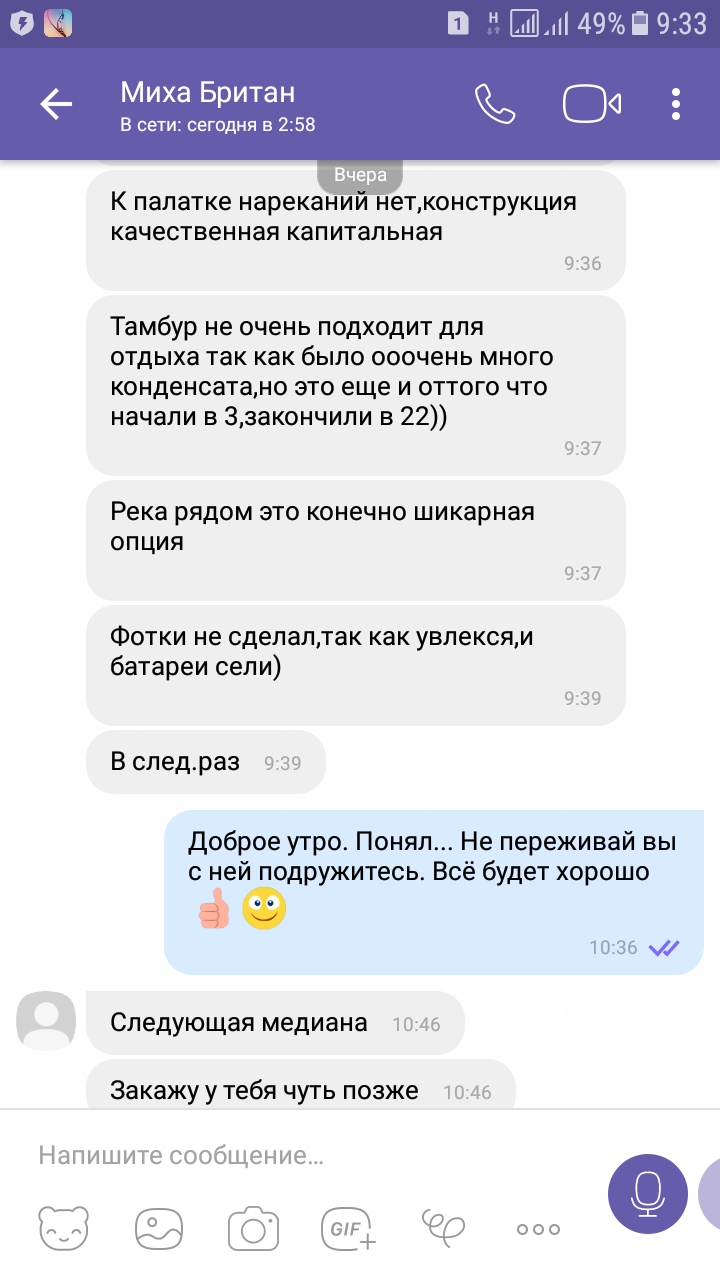Tap the Напишите сообщение text field

(310, 1156)
